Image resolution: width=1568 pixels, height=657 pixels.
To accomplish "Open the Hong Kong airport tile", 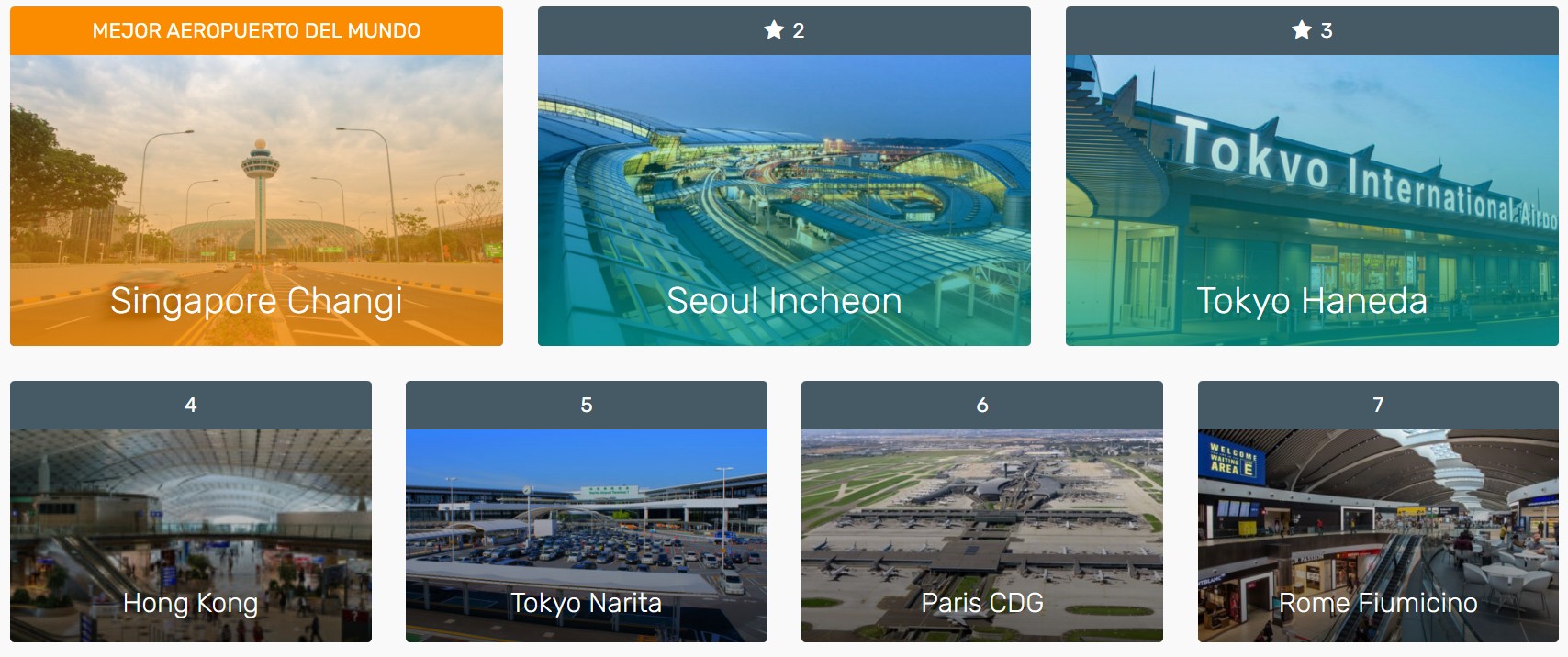I will click(x=191, y=535).
